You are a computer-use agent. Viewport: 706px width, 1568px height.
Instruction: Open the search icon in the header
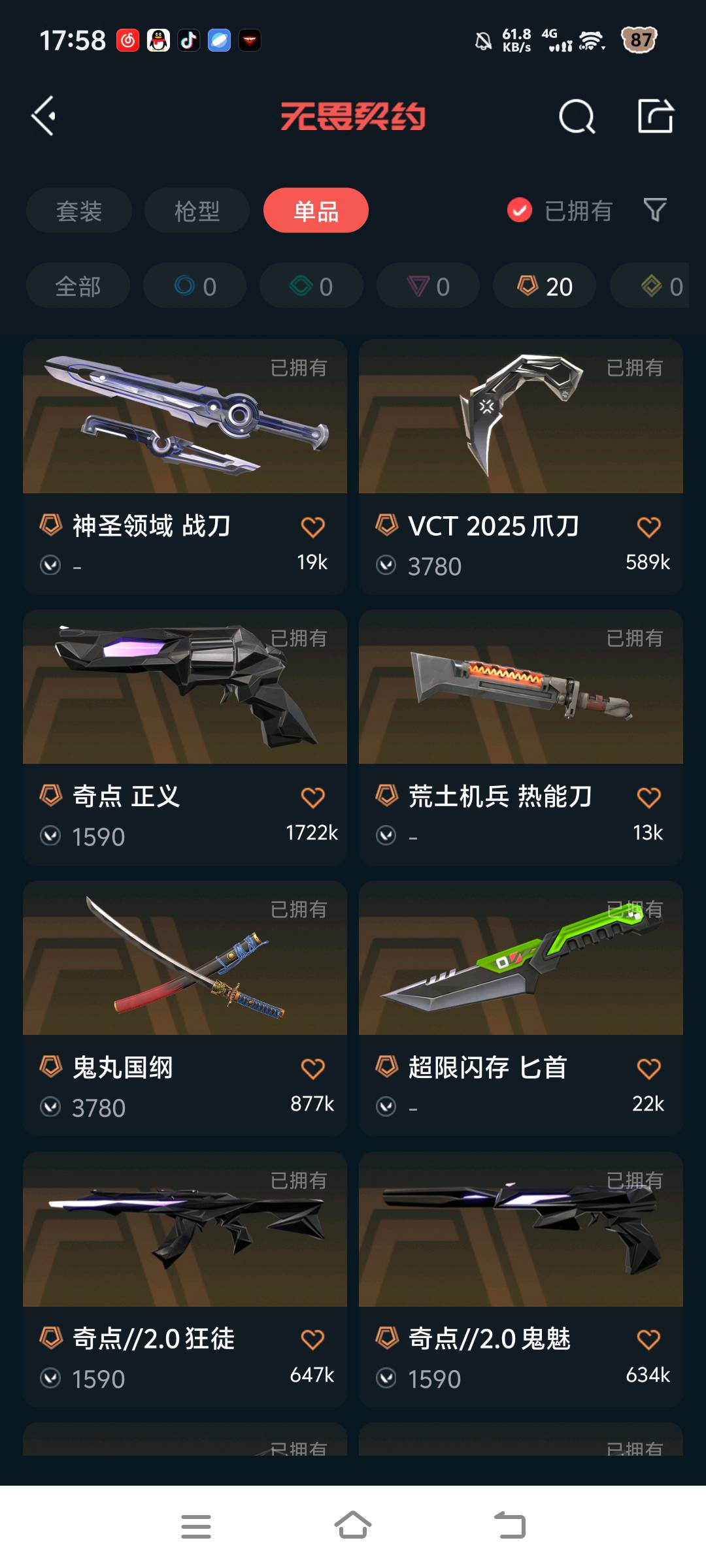[577, 117]
